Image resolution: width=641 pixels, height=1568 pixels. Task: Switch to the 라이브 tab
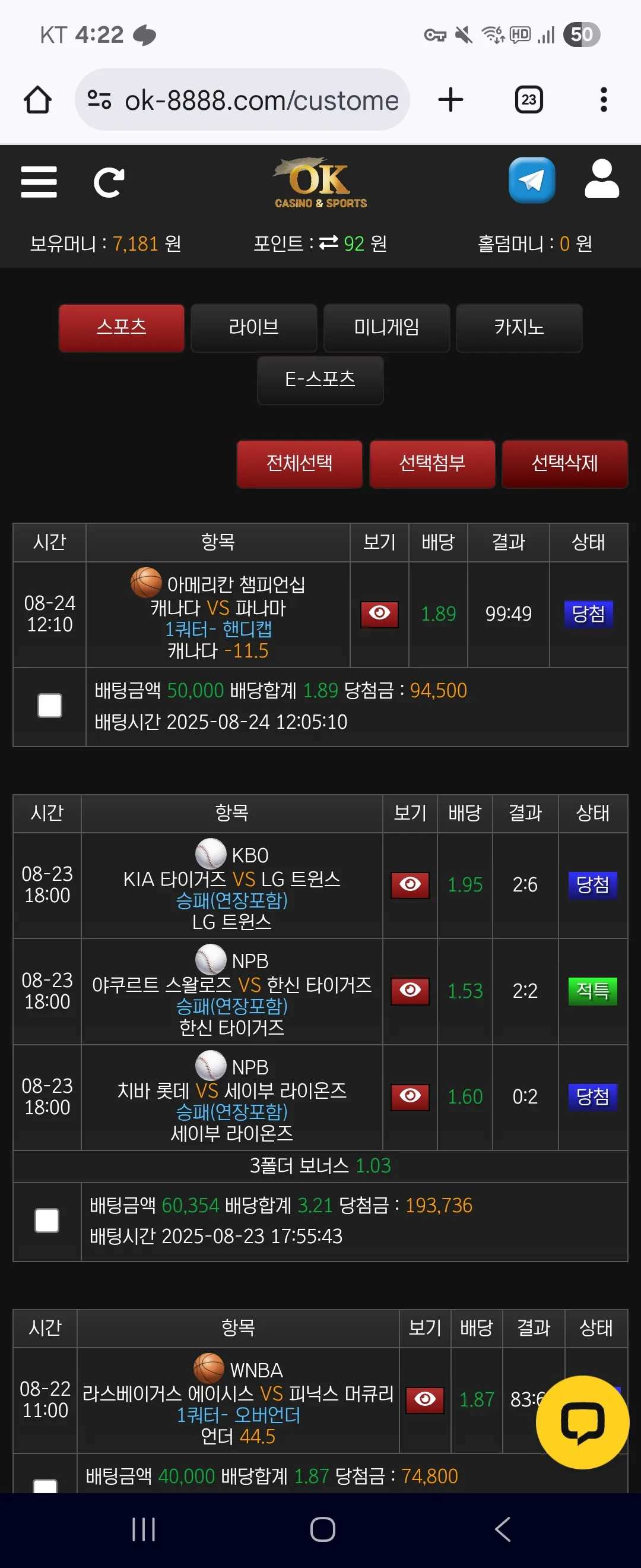253,327
